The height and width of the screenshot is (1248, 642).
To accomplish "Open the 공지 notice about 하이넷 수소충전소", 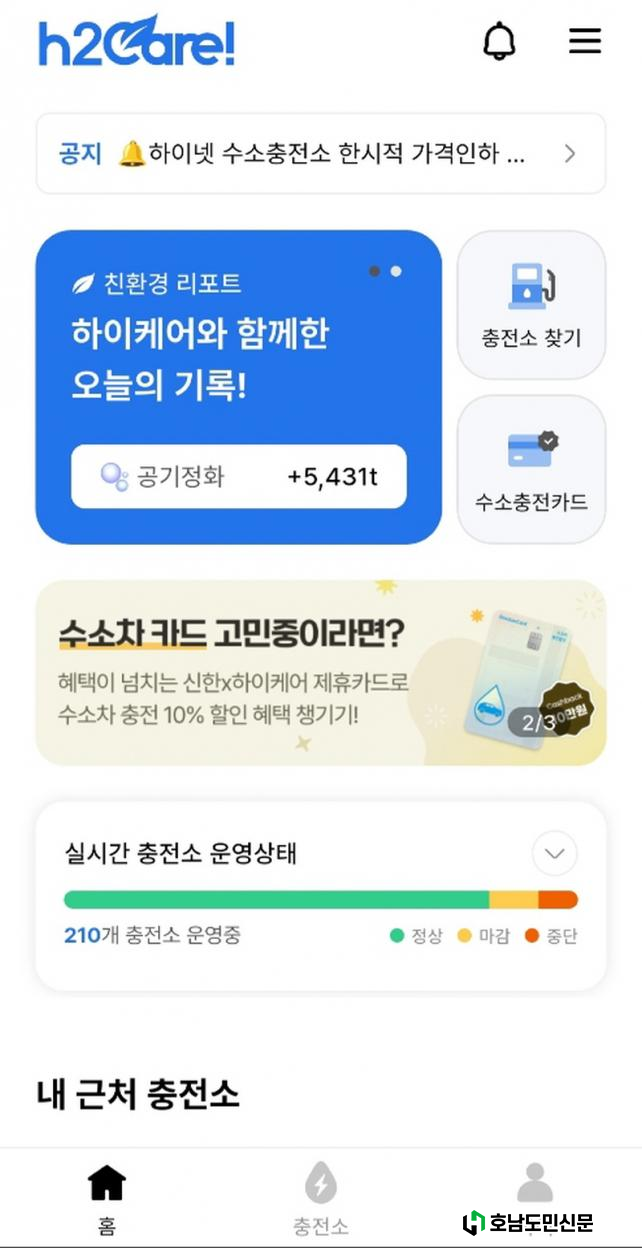I will 320,154.
